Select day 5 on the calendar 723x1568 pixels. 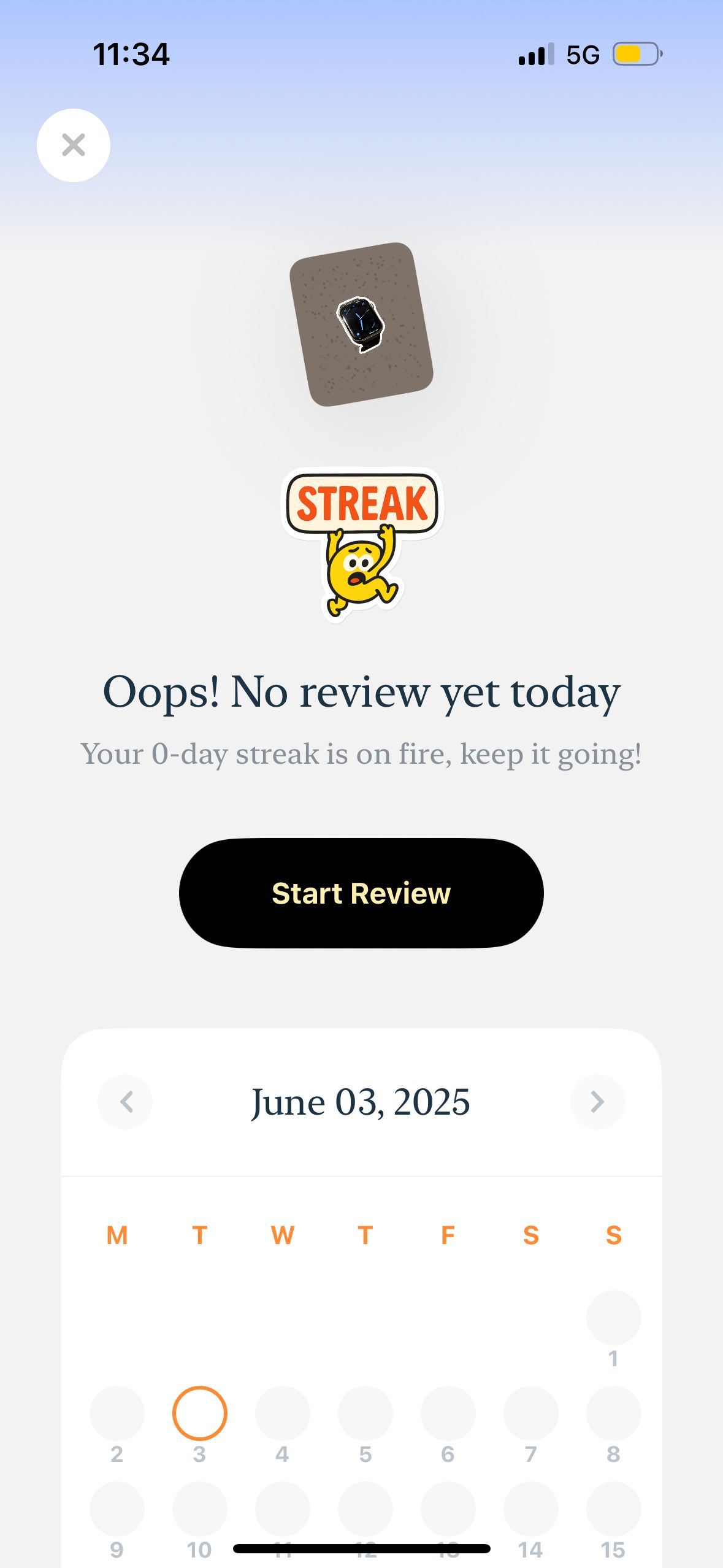[365, 1413]
